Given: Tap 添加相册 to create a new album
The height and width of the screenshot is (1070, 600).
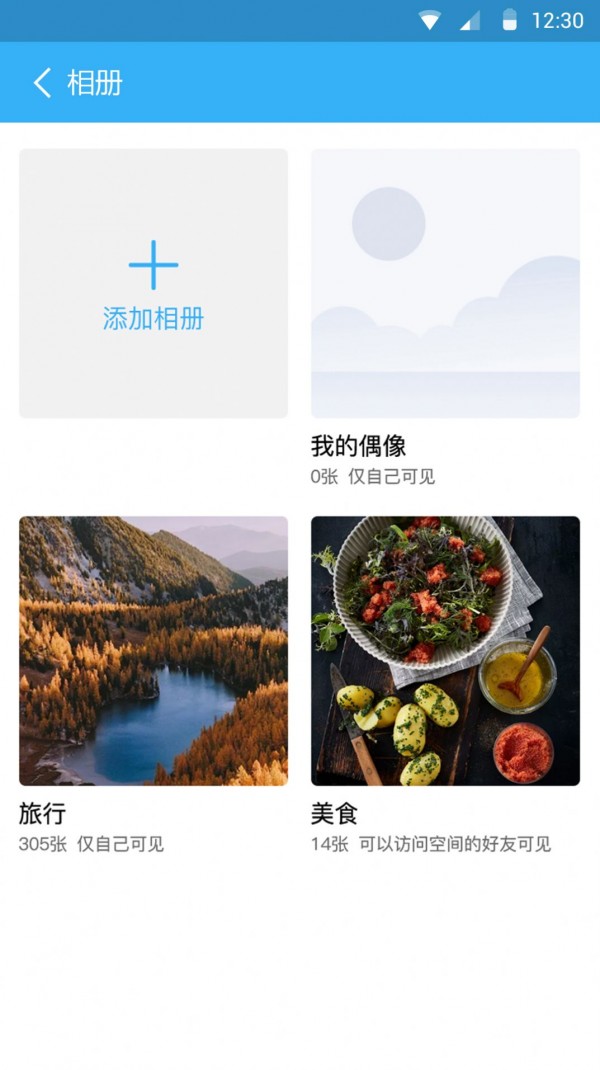Looking at the screenshot, I should [x=153, y=283].
